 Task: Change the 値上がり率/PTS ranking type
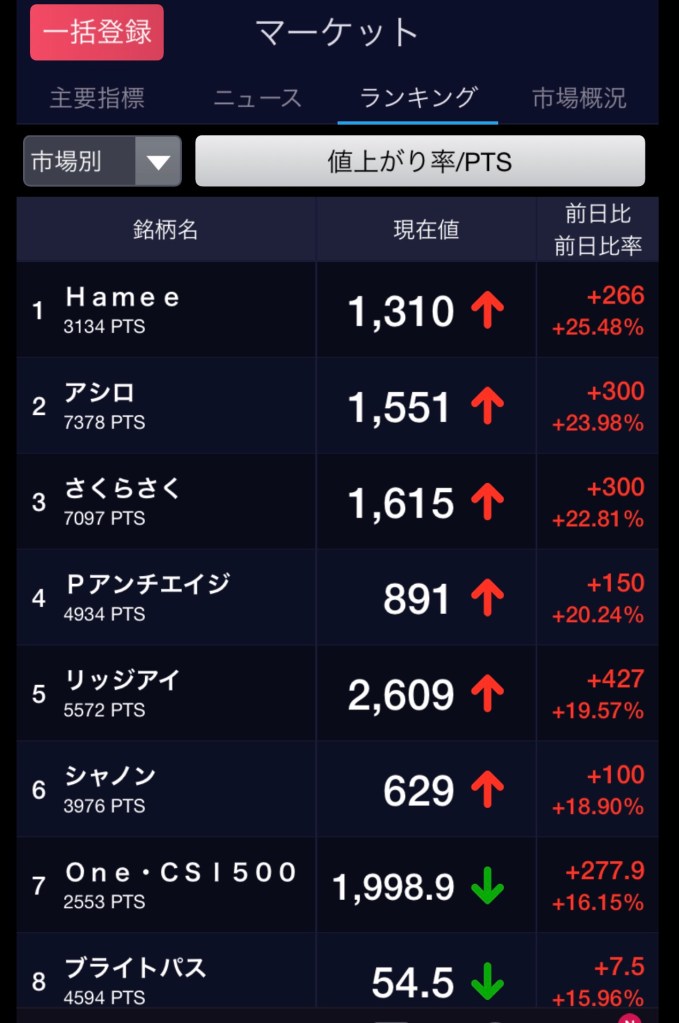tap(420, 161)
